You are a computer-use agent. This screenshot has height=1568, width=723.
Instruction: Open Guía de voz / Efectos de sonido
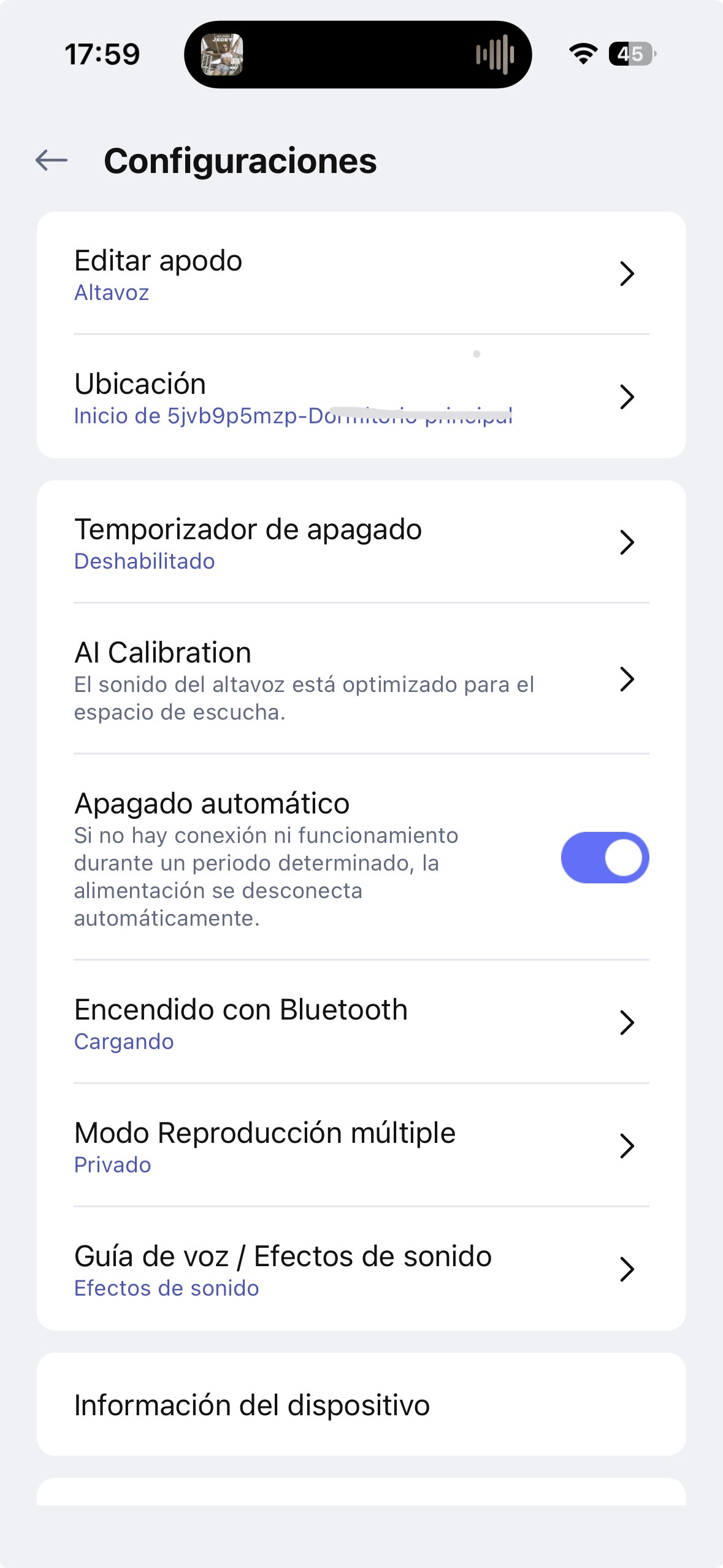click(x=361, y=1269)
